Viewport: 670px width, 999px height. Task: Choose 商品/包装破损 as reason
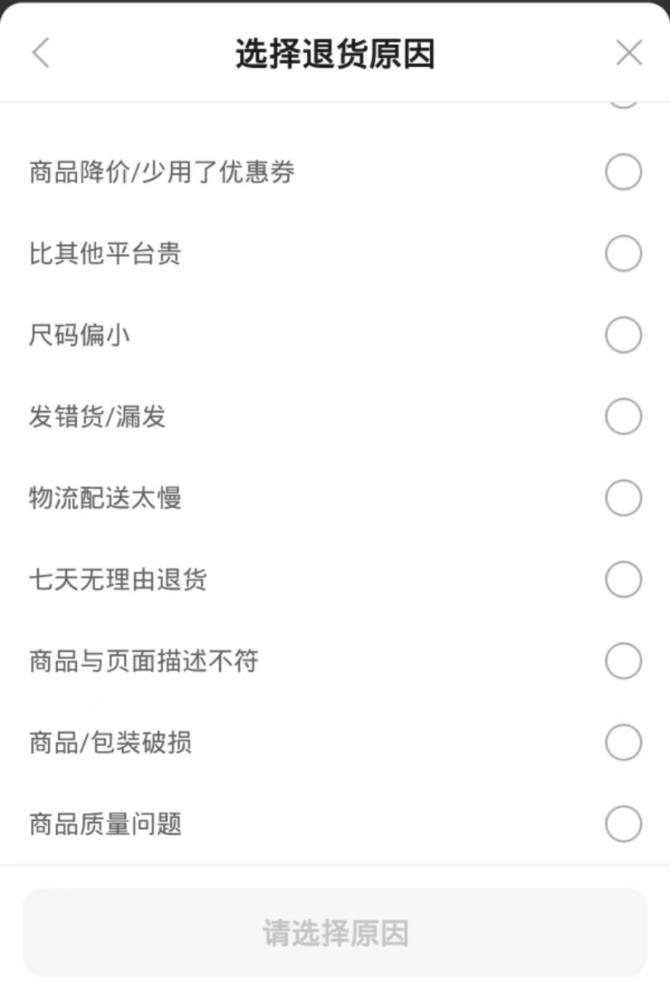(623, 743)
